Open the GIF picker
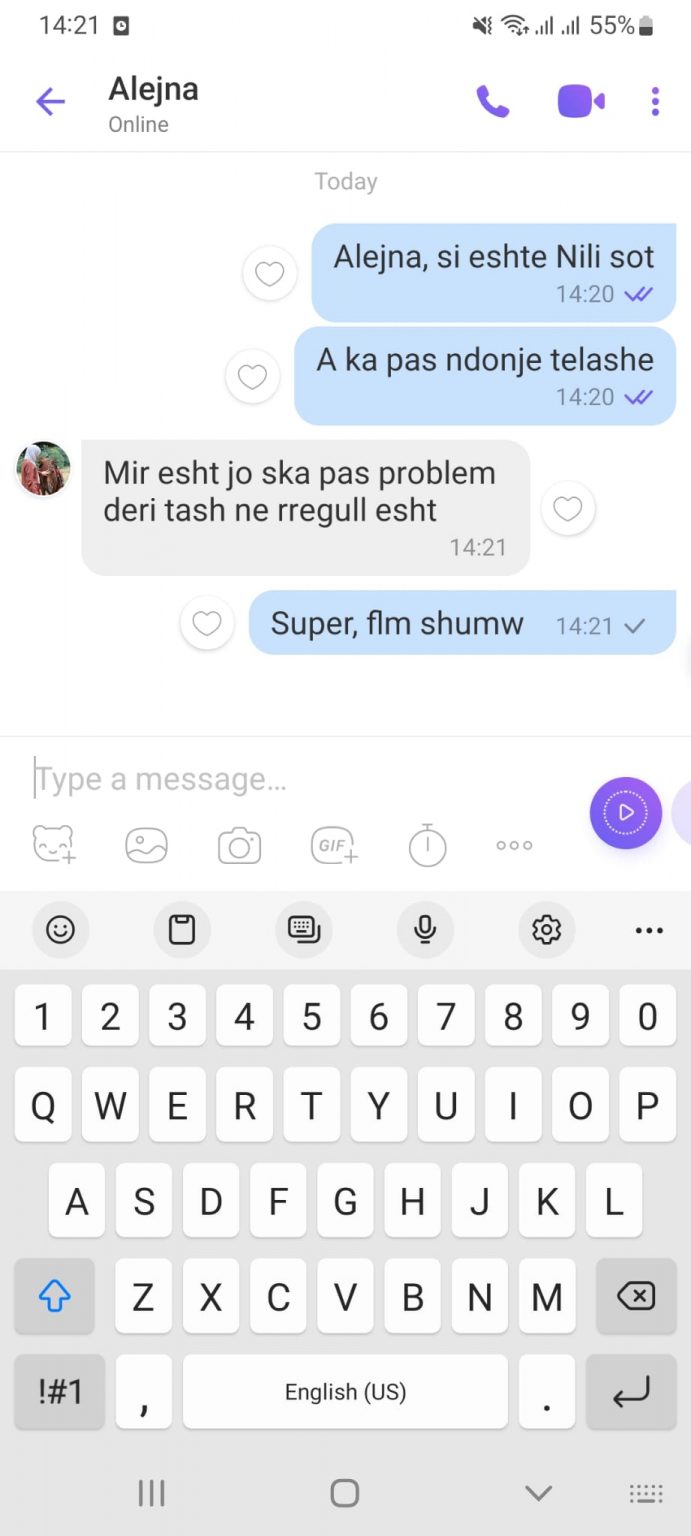The height and width of the screenshot is (1536, 691). click(x=334, y=845)
